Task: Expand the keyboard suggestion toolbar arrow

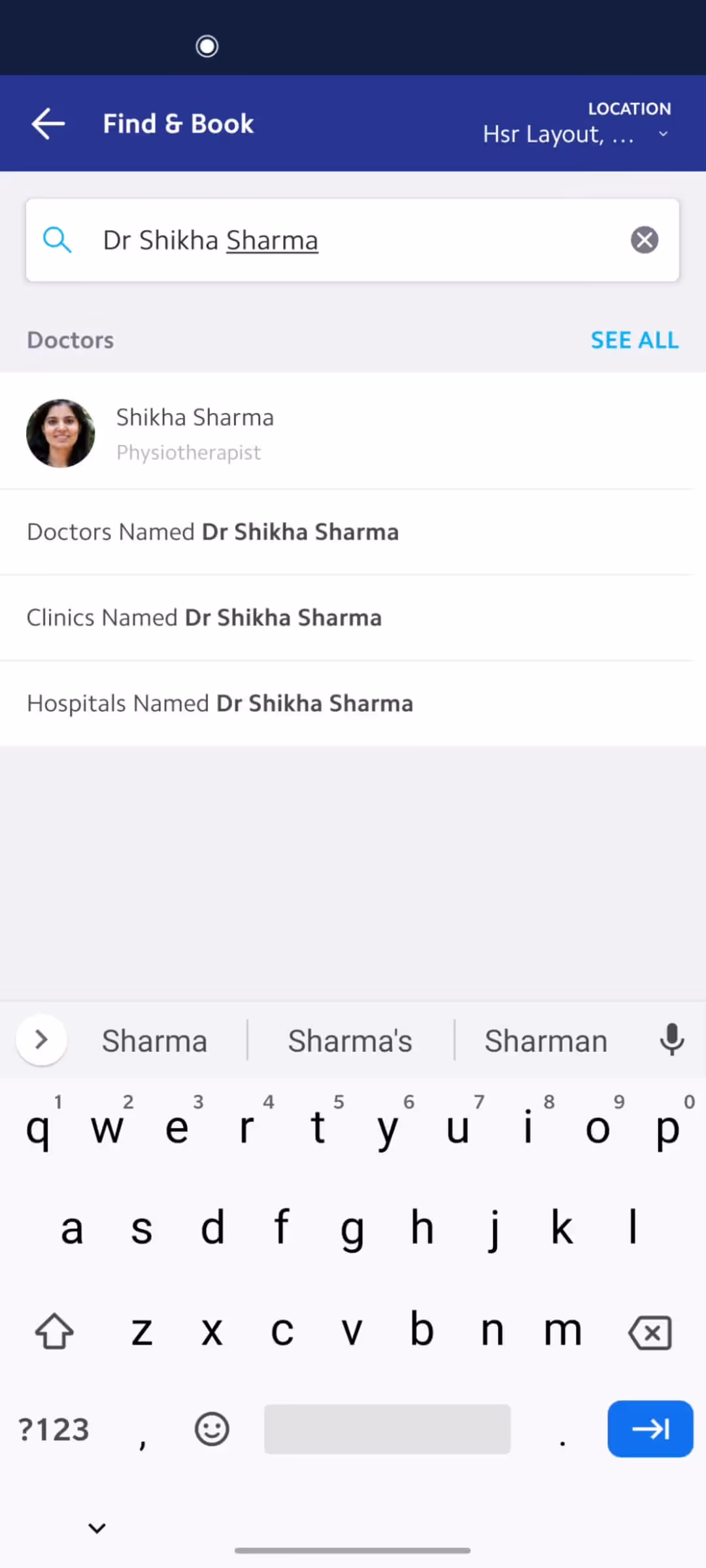Action: click(41, 1039)
